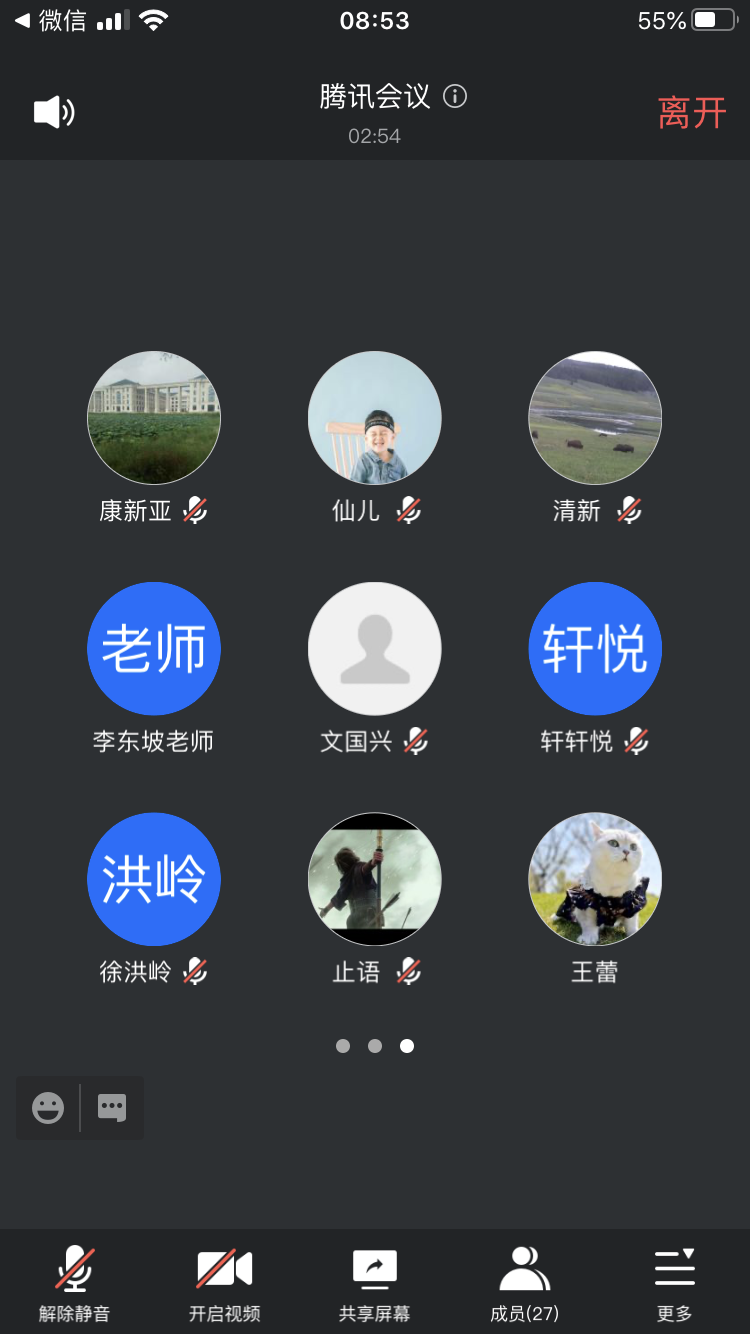Turn on camera with 开启视频
This screenshot has width=750, height=1334.
pyautogui.click(x=224, y=1283)
